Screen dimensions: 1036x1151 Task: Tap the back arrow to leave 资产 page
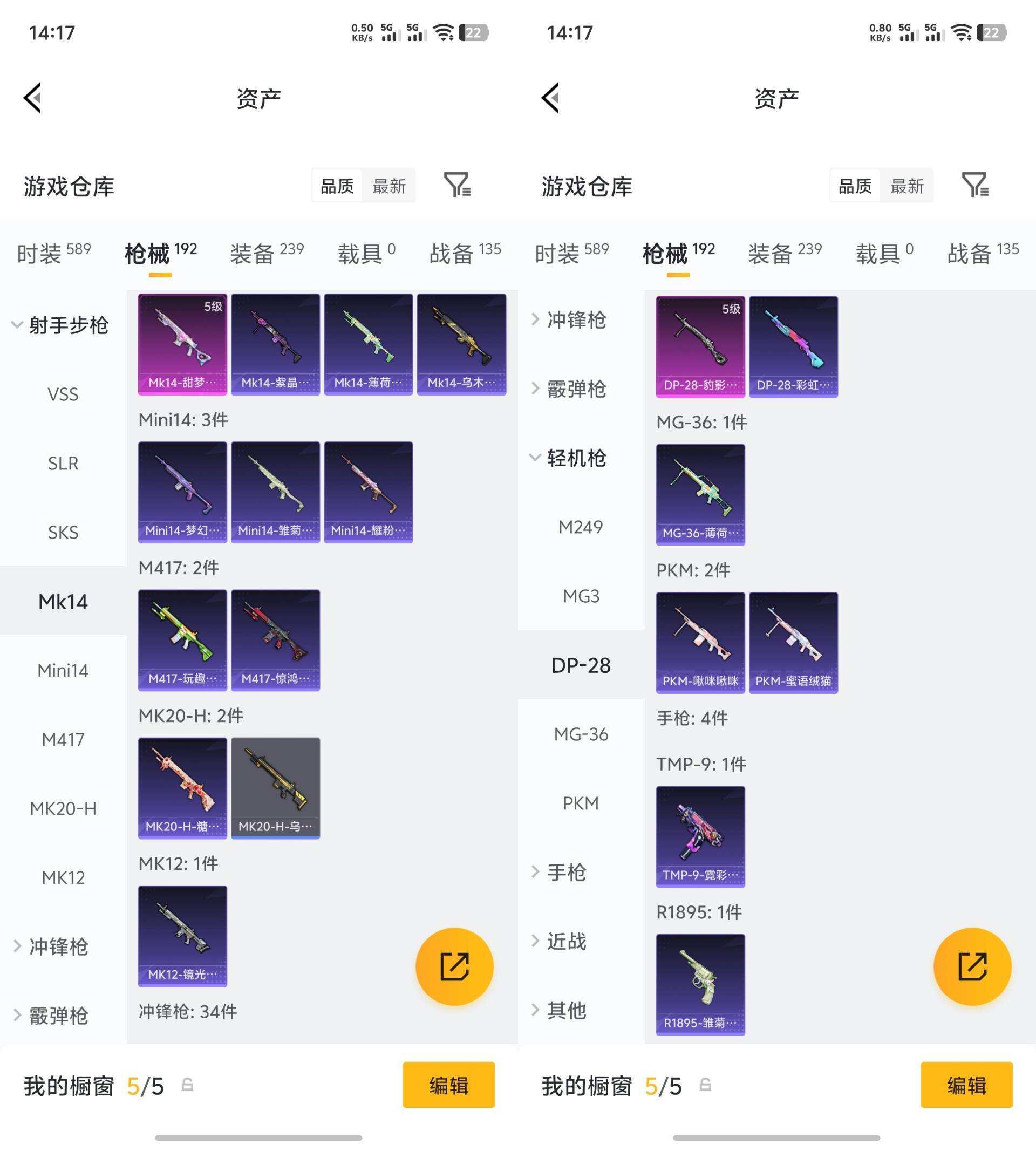tap(32, 97)
